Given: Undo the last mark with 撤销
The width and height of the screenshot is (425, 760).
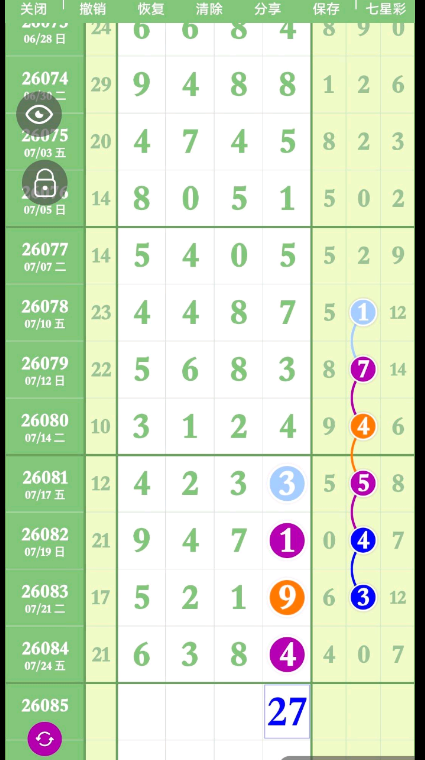Looking at the screenshot, I should [x=93, y=9].
